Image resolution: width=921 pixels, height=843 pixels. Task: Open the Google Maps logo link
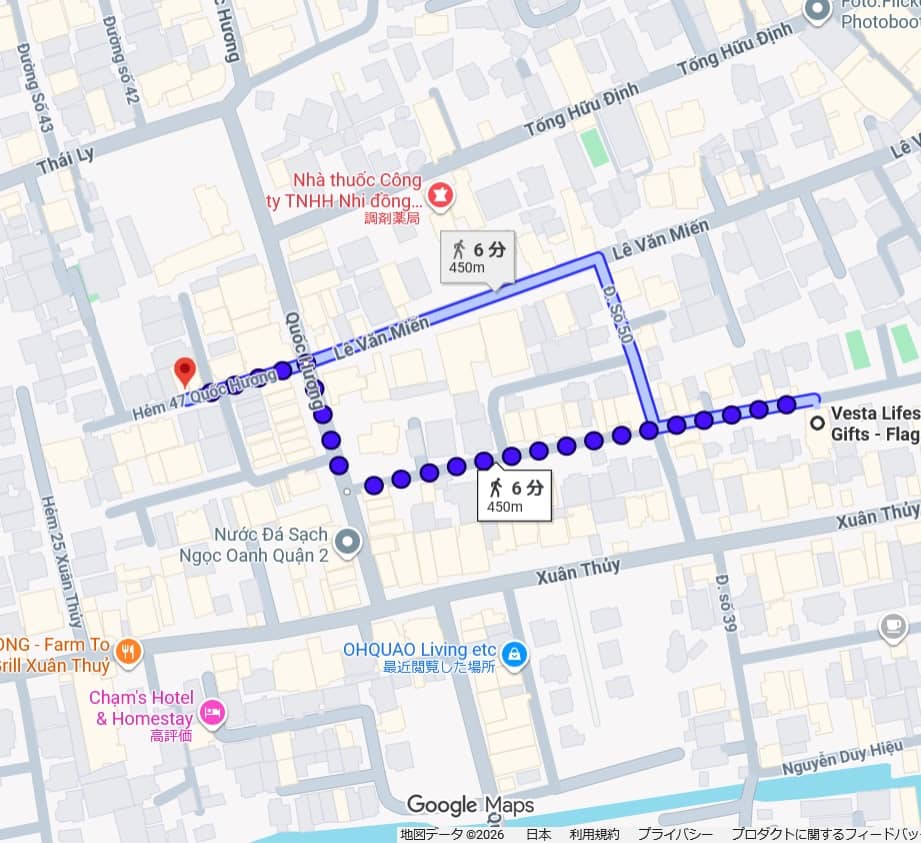coord(470,805)
